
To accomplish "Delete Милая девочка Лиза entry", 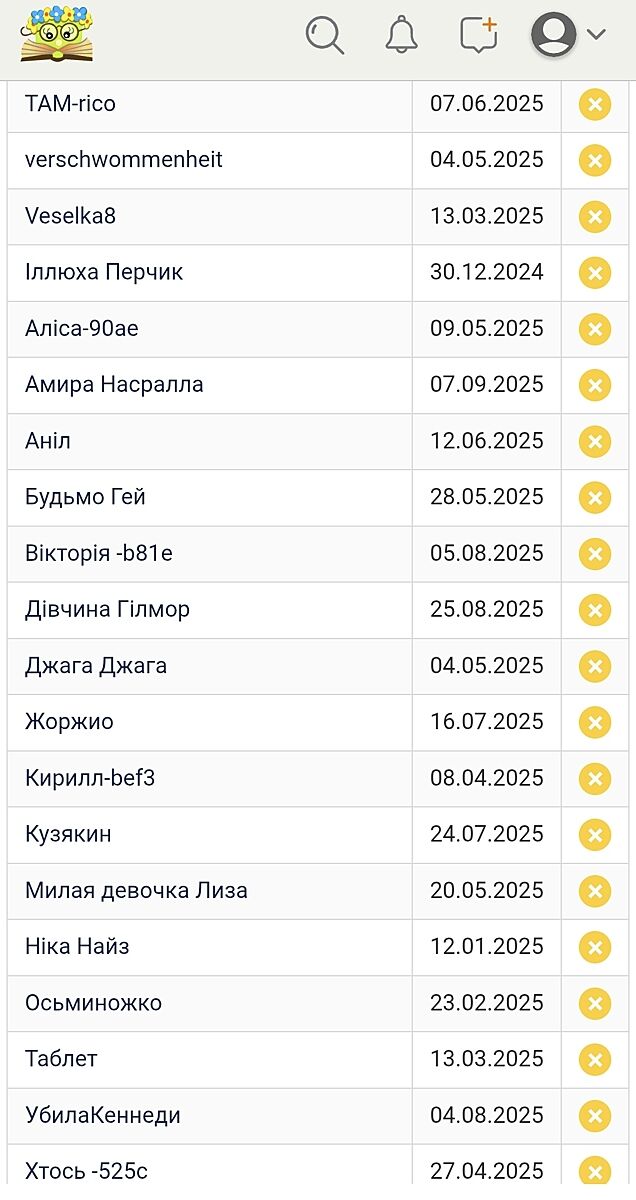I will 595,890.
